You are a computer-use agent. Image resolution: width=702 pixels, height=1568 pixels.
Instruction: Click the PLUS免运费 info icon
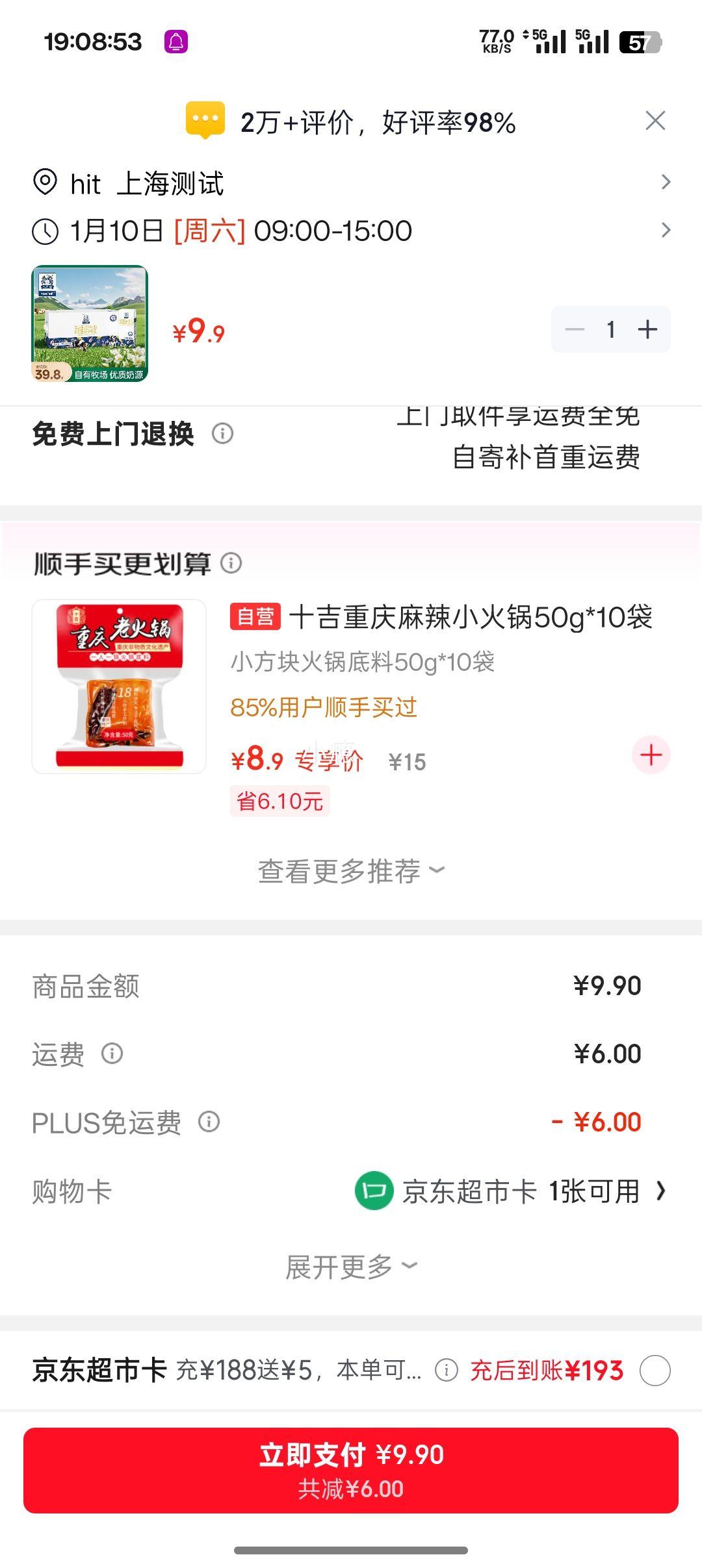pos(208,1121)
